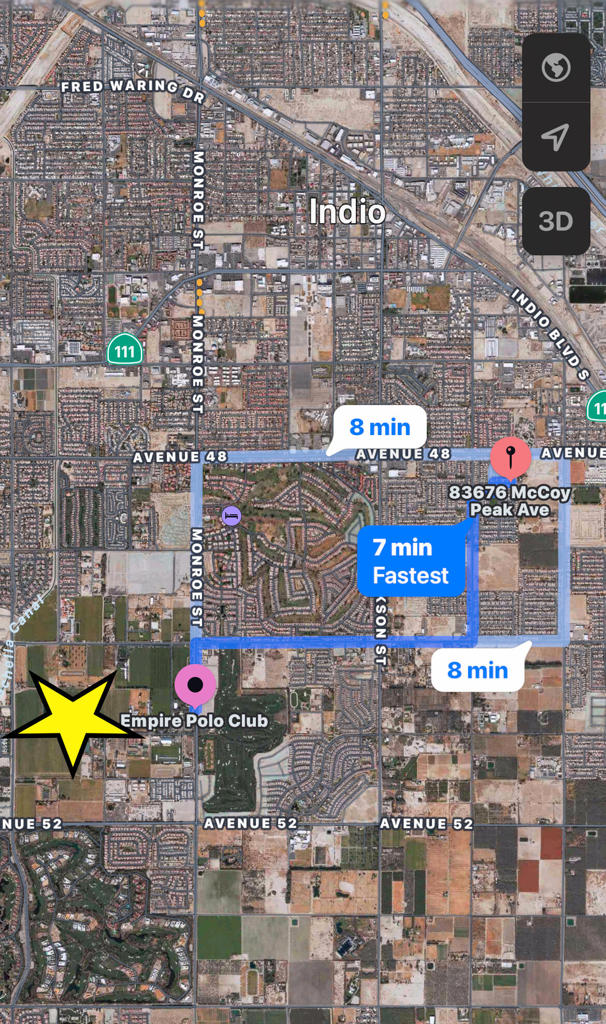Screen dimensions: 606x1024
Task: Pick the lower 8 min alternate route
Action: point(478,669)
